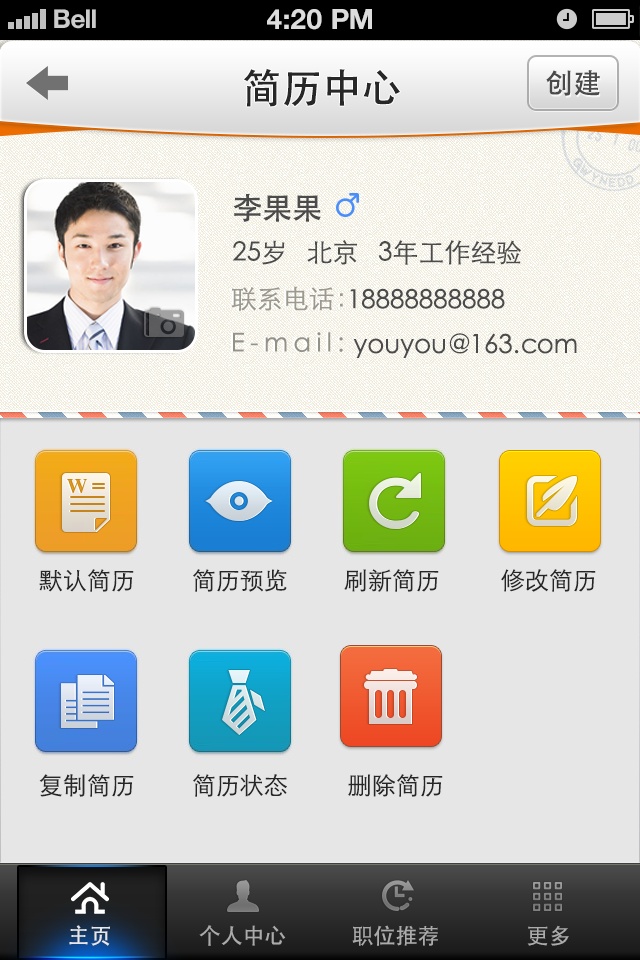
Task: Switch to the 个人中心 tab
Action: 242,913
